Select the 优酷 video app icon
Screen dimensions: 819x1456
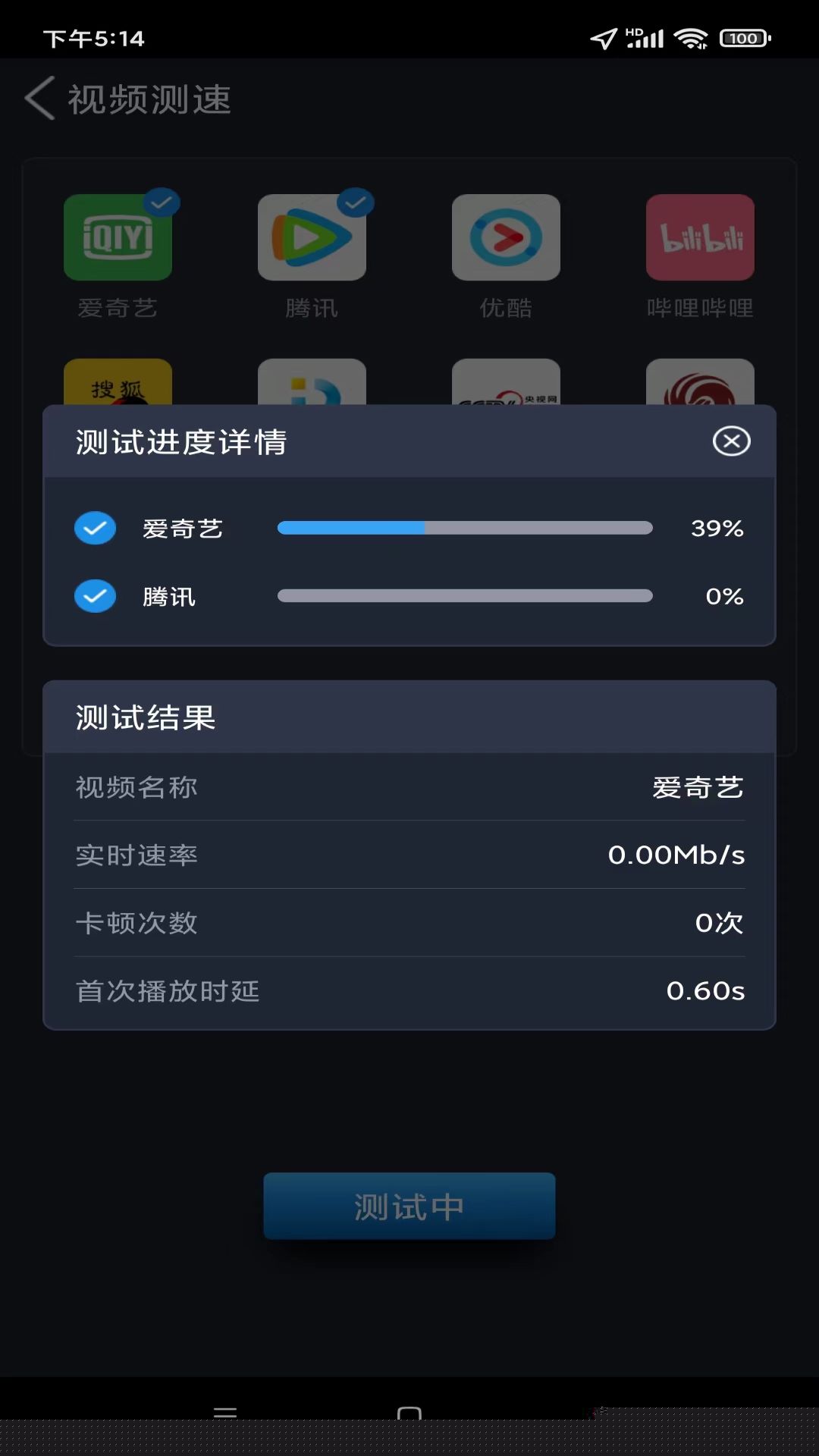506,238
